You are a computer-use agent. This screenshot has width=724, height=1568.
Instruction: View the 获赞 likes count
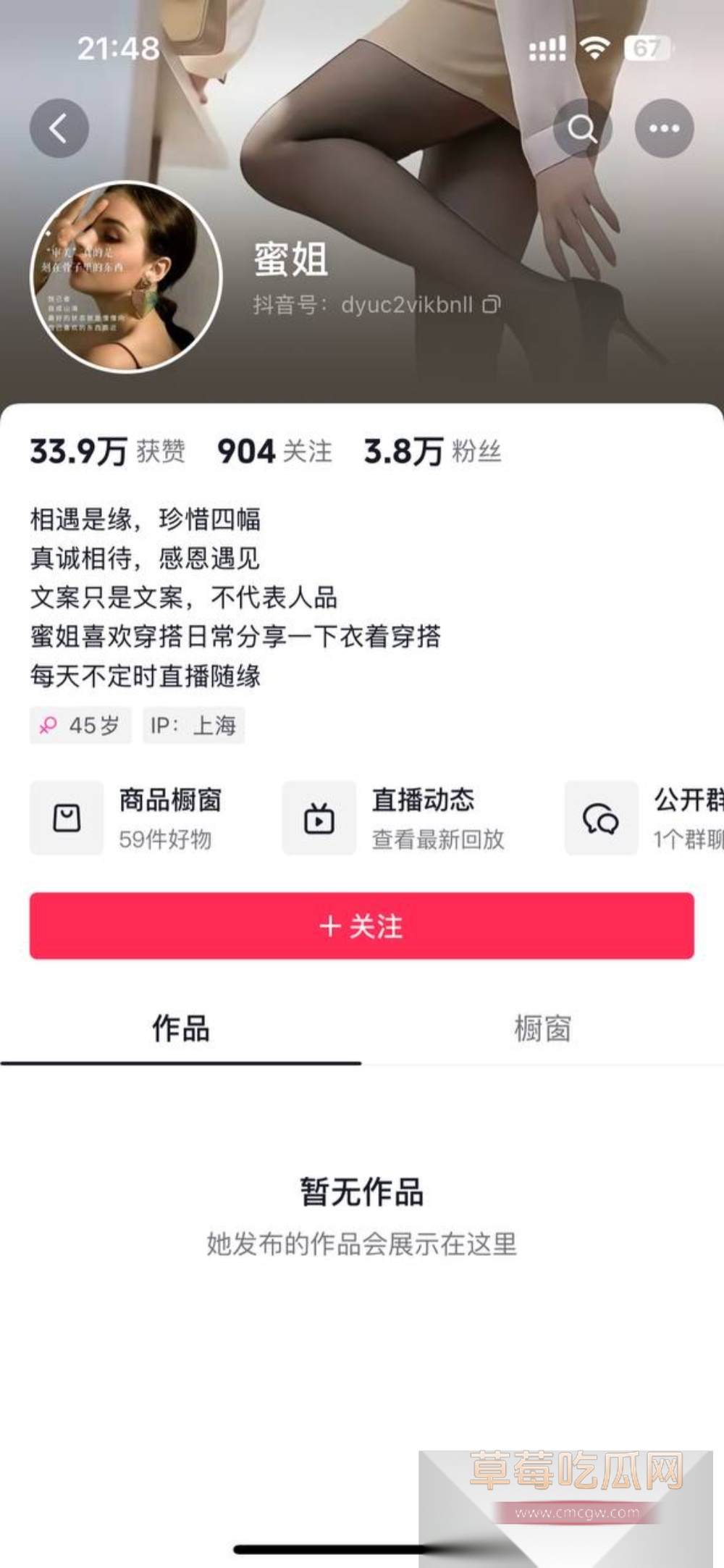tap(107, 451)
